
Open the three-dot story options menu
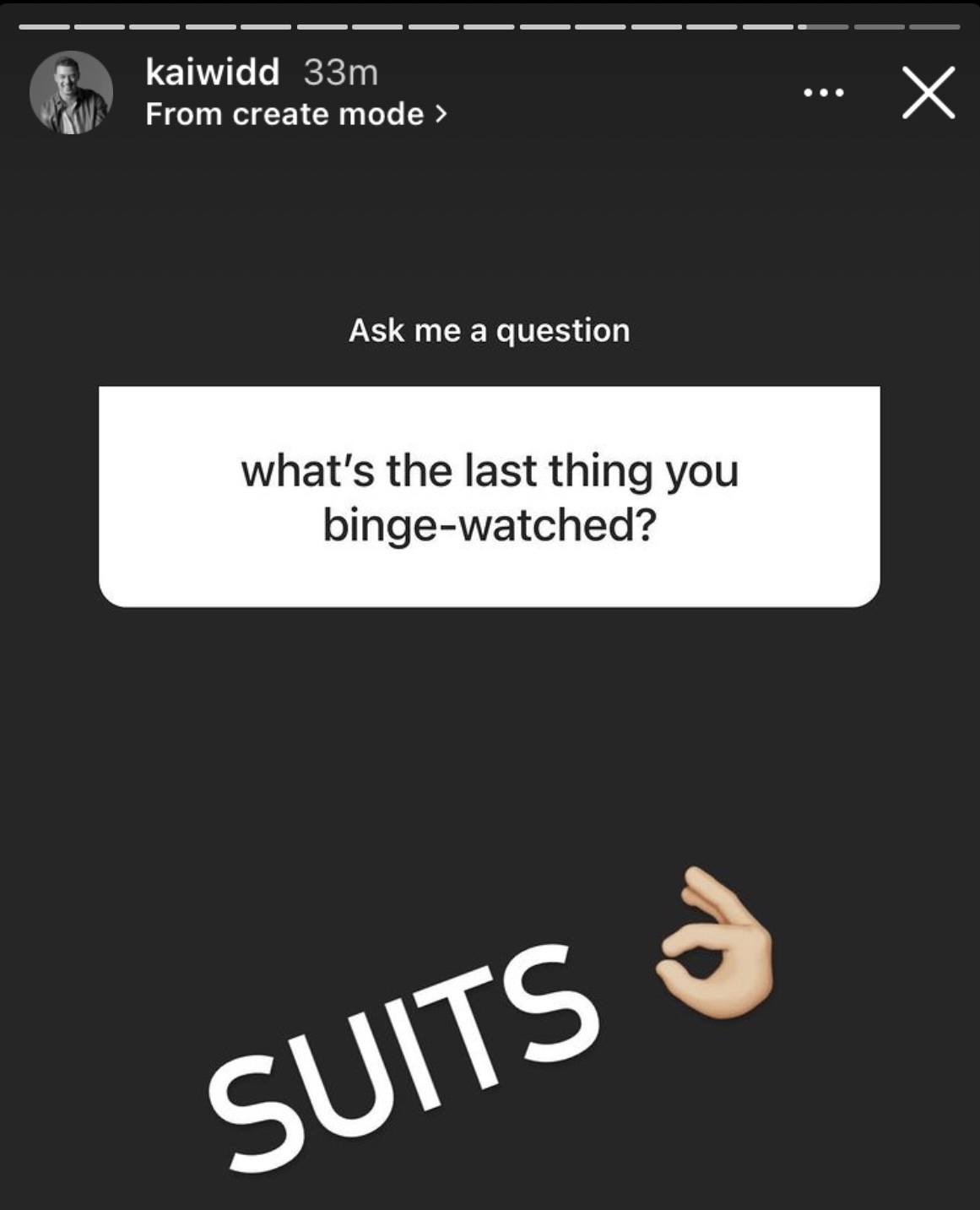tap(823, 94)
